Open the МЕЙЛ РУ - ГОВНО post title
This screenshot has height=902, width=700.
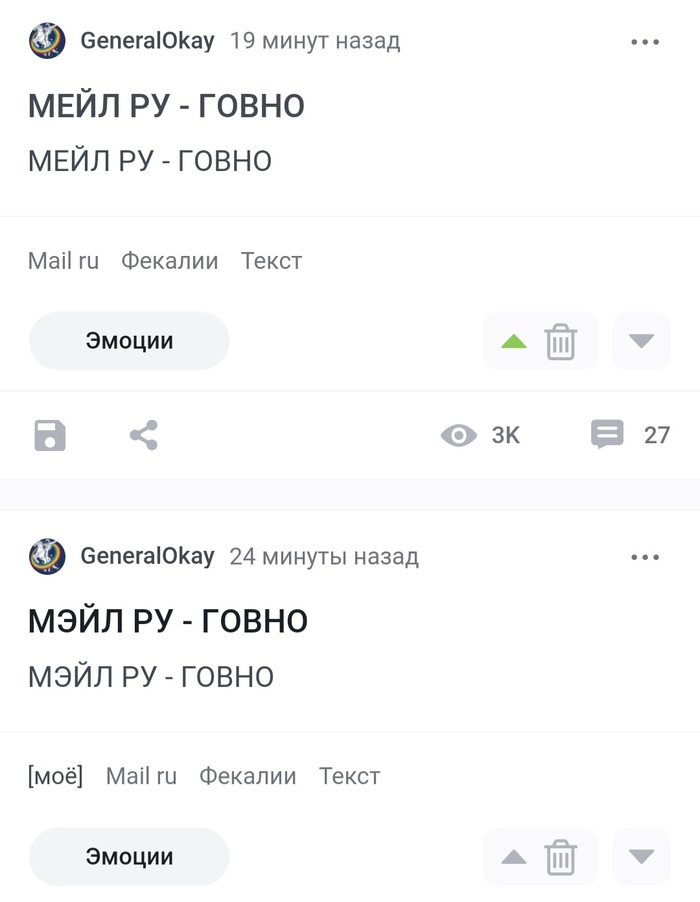[x=166, y=106]
